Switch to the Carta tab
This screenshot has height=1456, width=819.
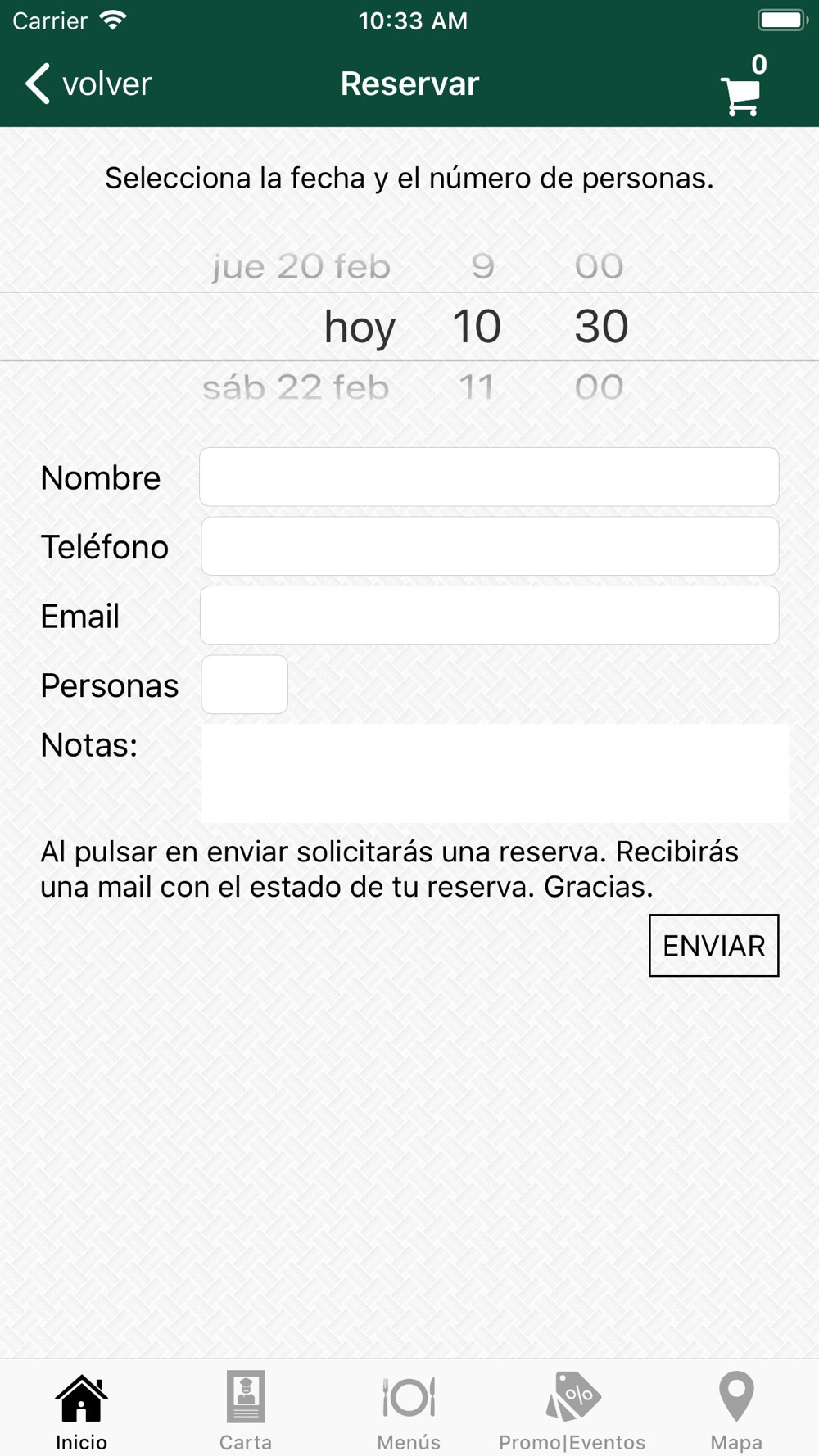point(246,1411)
